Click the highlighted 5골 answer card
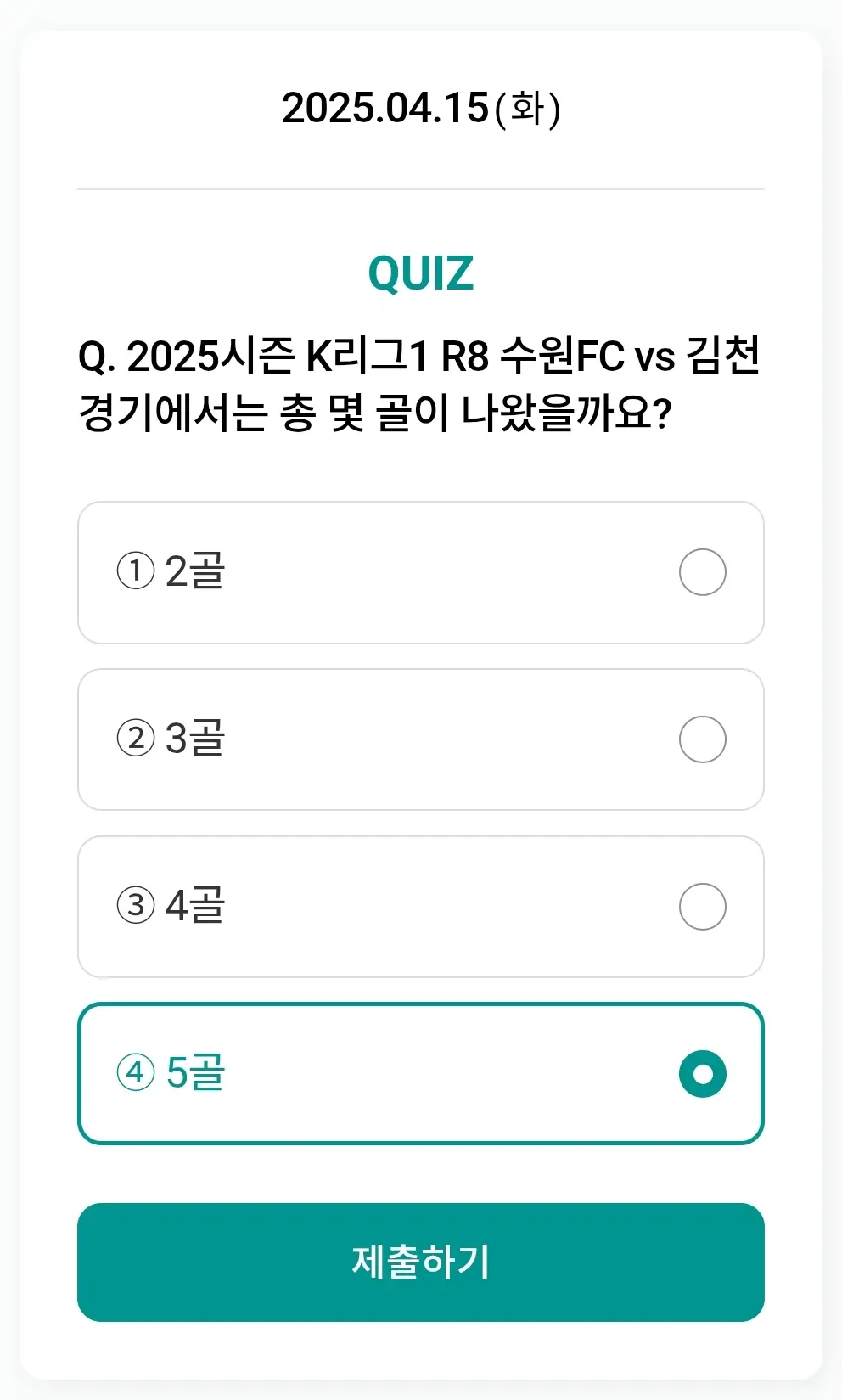The width and height of the screenshot is (842, 1400). [x=421, y=1073]
